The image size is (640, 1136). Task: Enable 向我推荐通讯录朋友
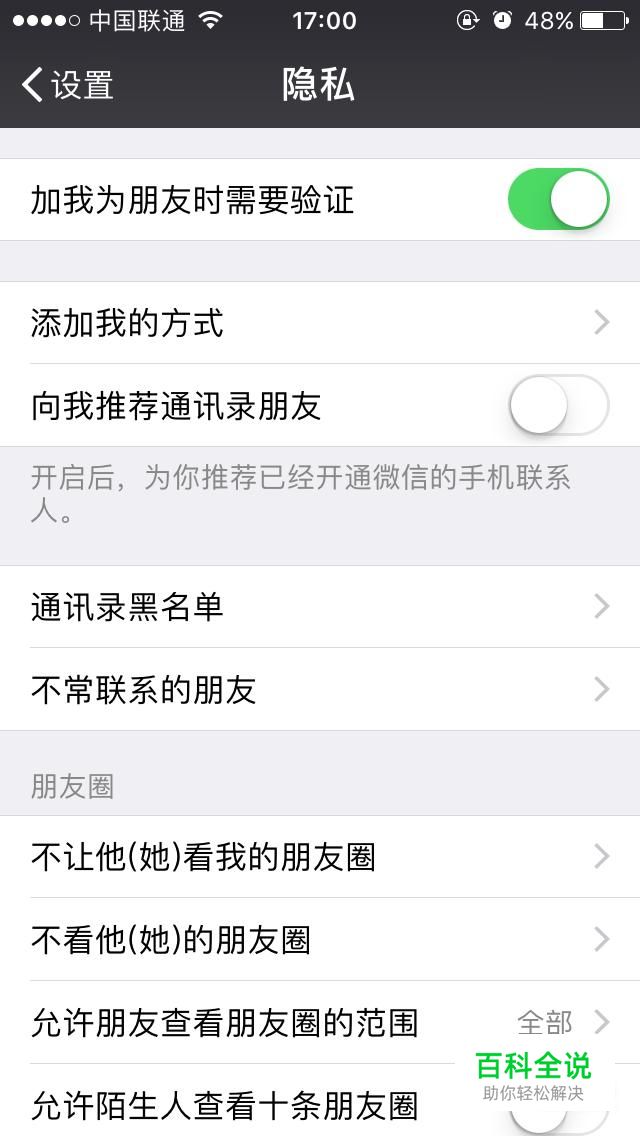558,405
